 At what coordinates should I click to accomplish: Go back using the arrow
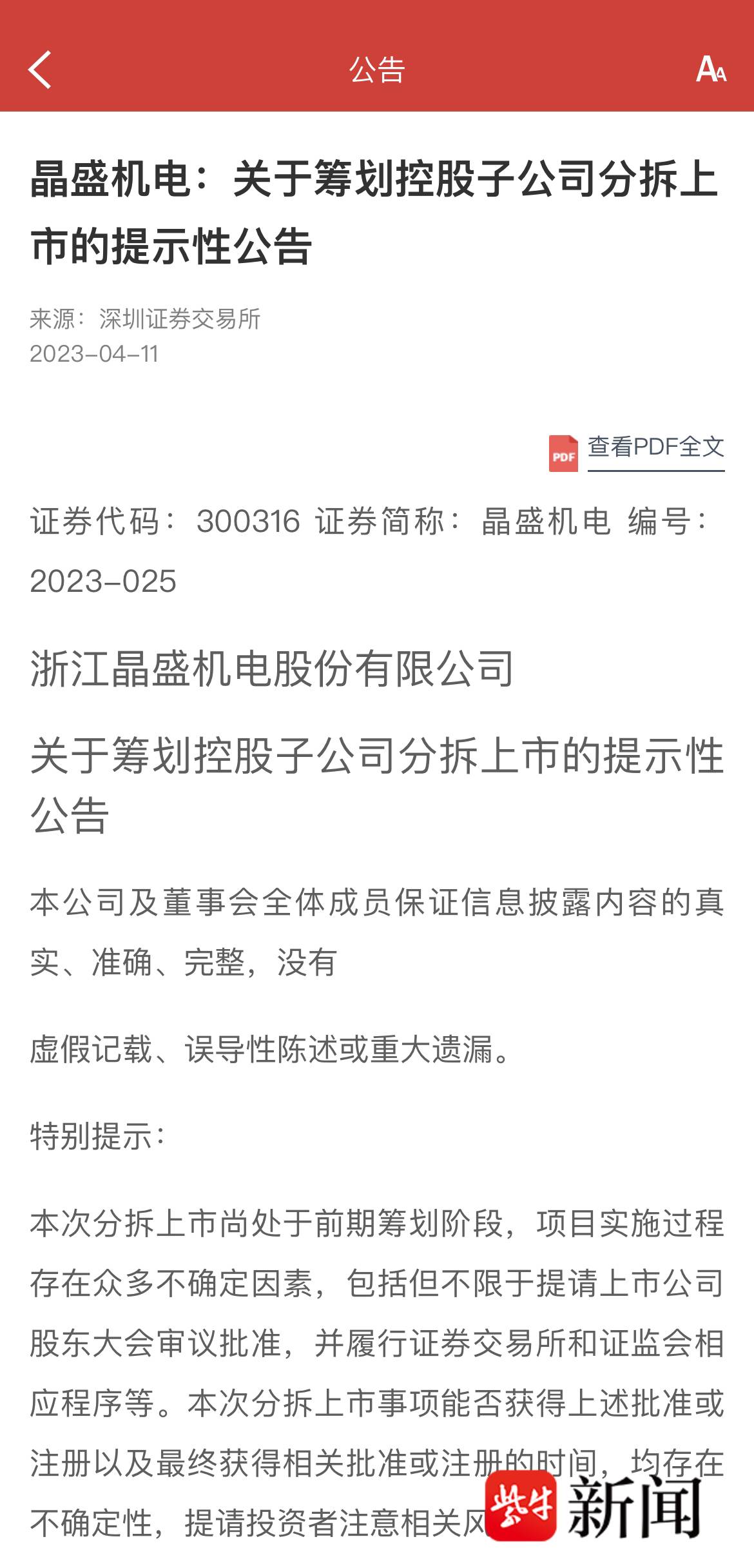click(x=39, y=70)
